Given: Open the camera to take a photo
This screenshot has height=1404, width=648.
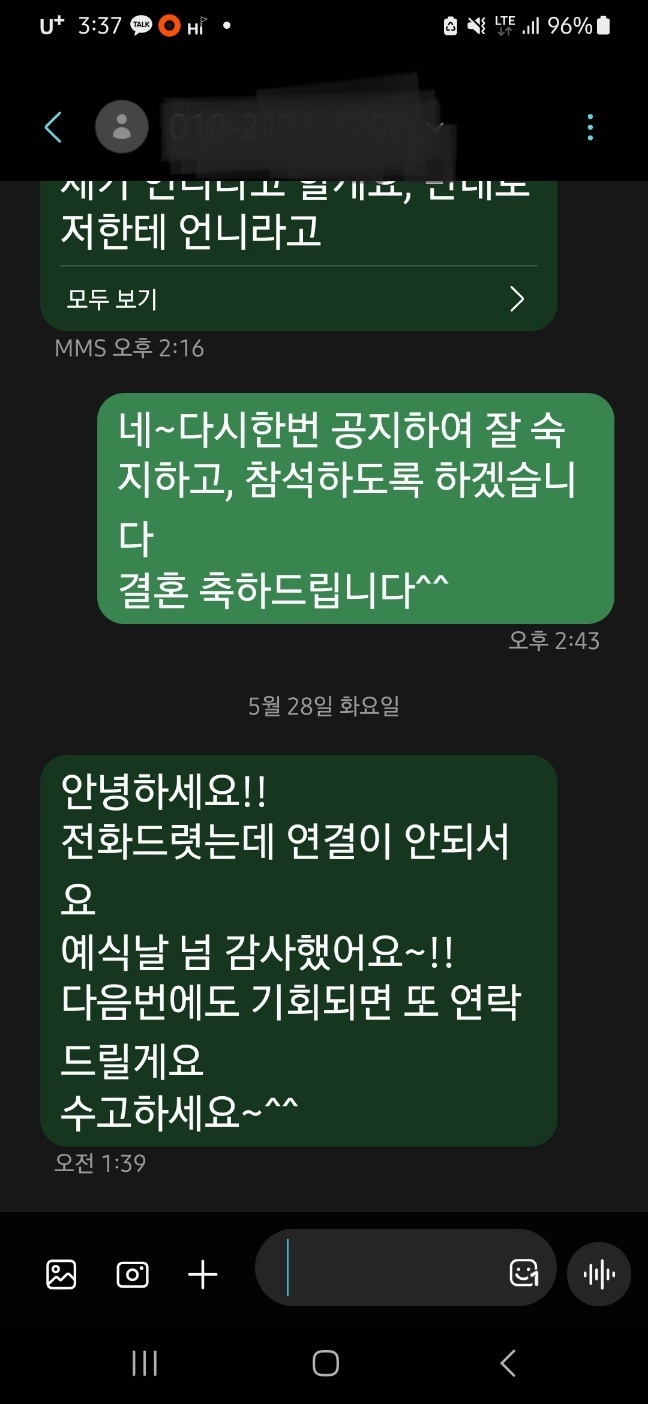Looking at the screenshot, I should point(132,1274).
